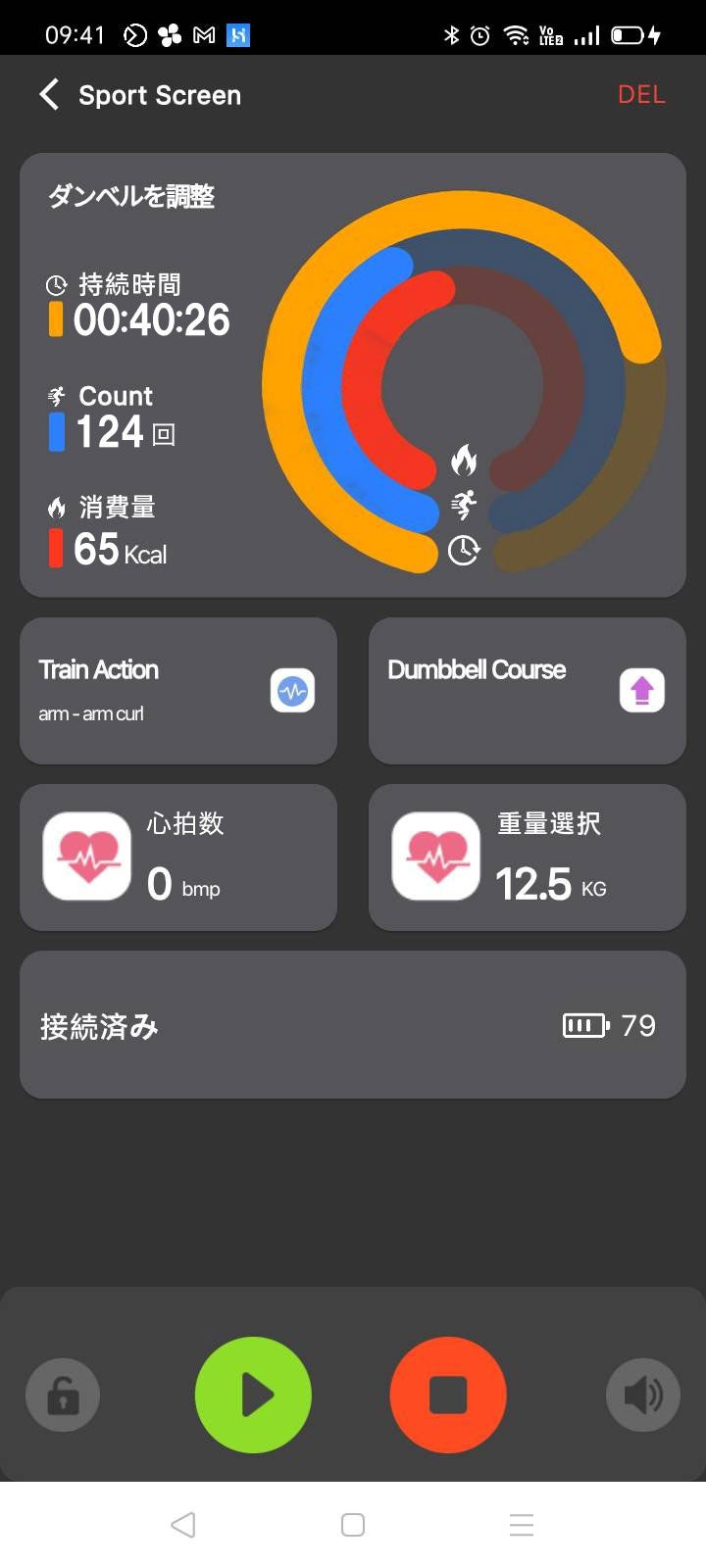Toggle the screen lock icon

[63, 1395]
